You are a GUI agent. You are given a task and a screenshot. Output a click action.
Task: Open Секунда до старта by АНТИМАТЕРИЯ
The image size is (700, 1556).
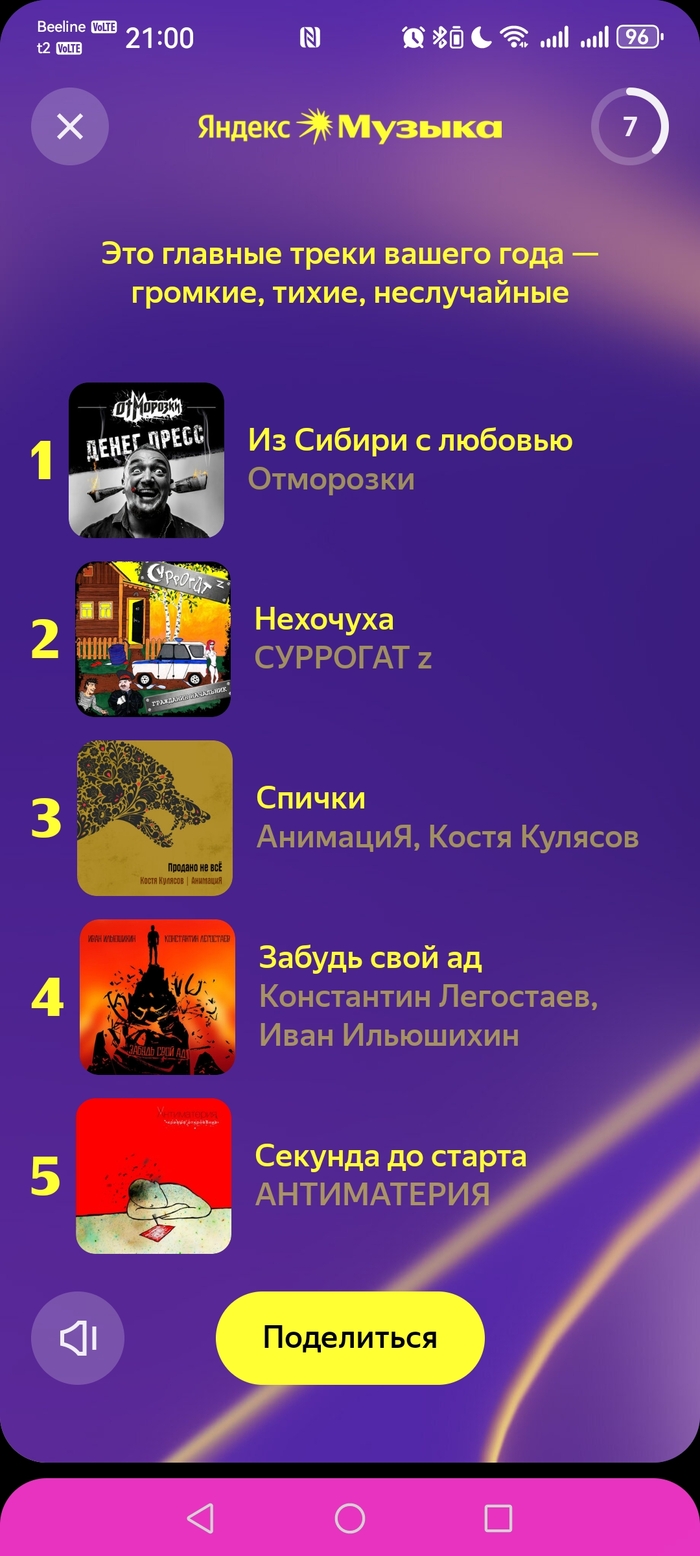[x=390, y=1157]
